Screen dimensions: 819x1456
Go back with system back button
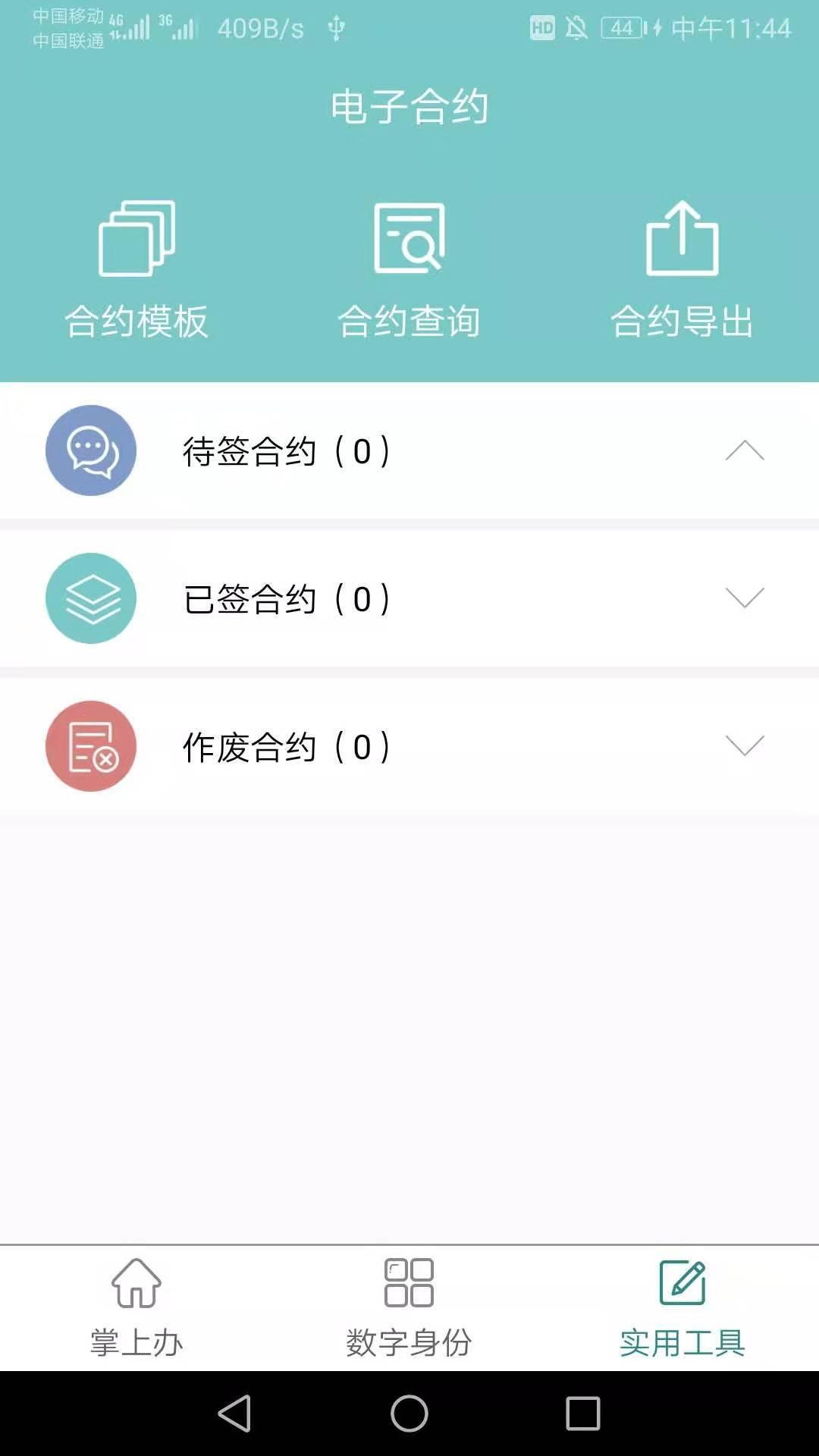pyautogui.click(x=234, y=1414)
